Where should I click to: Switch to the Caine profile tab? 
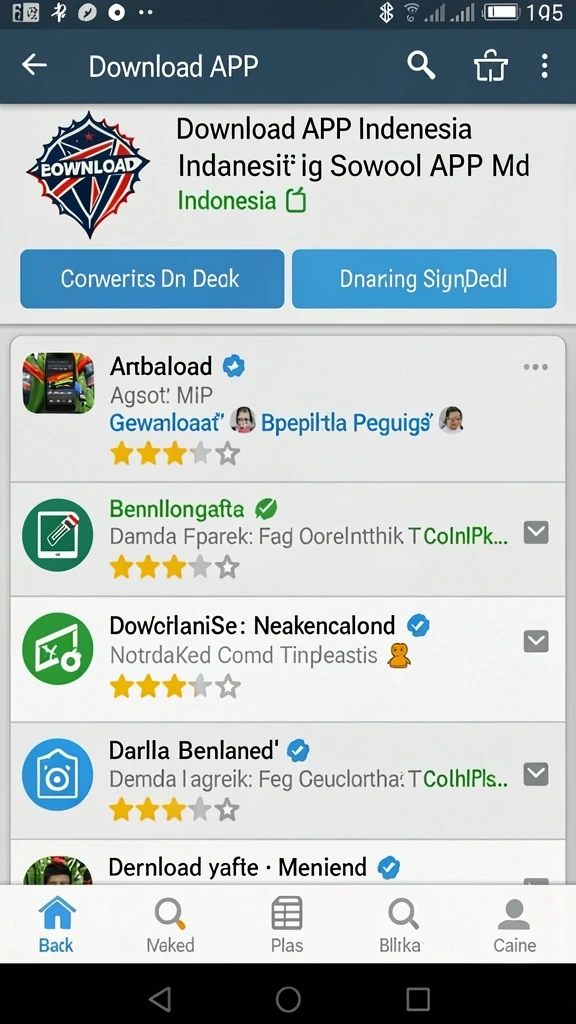515,924
